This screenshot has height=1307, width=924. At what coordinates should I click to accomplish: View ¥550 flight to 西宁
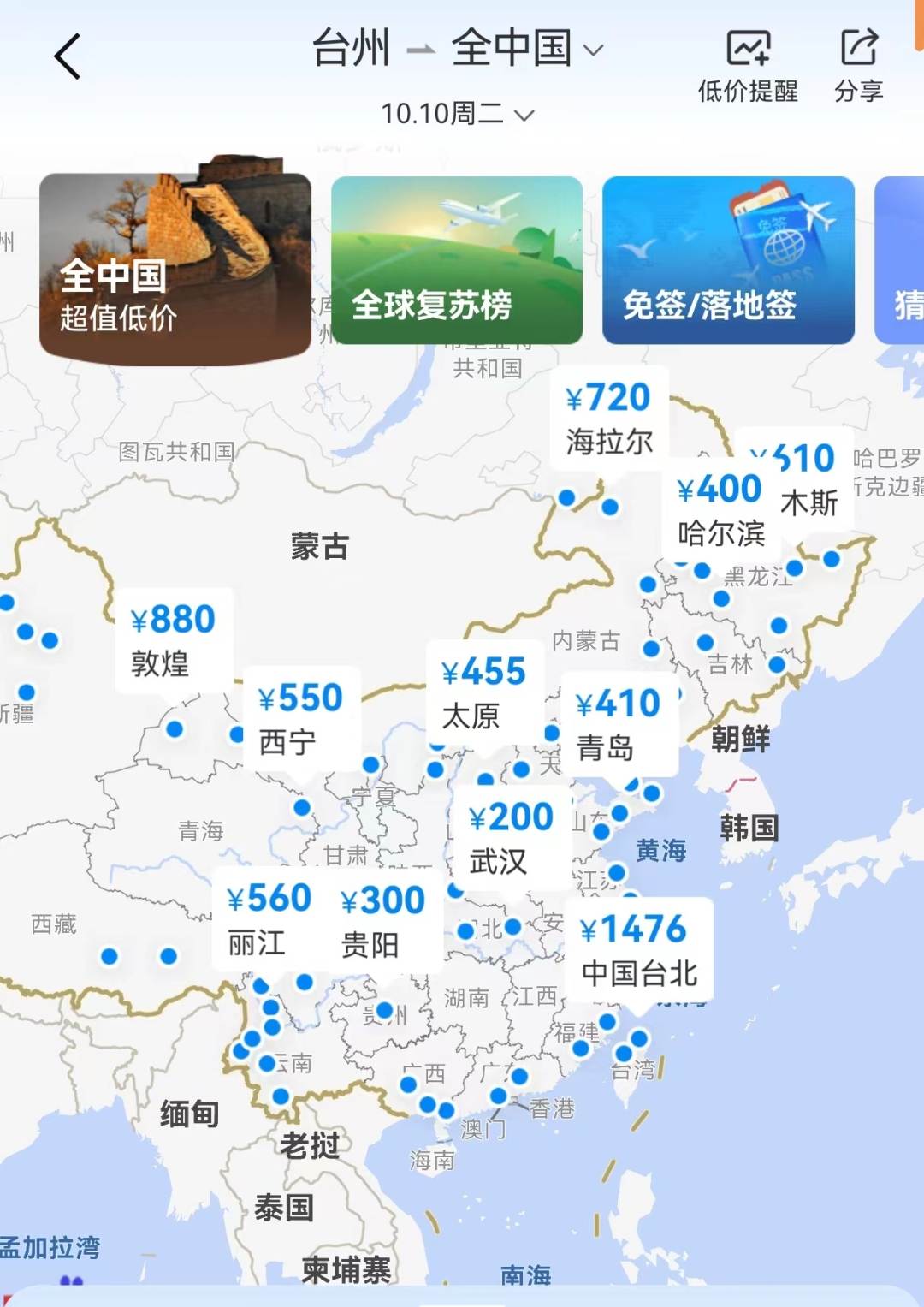300,718
